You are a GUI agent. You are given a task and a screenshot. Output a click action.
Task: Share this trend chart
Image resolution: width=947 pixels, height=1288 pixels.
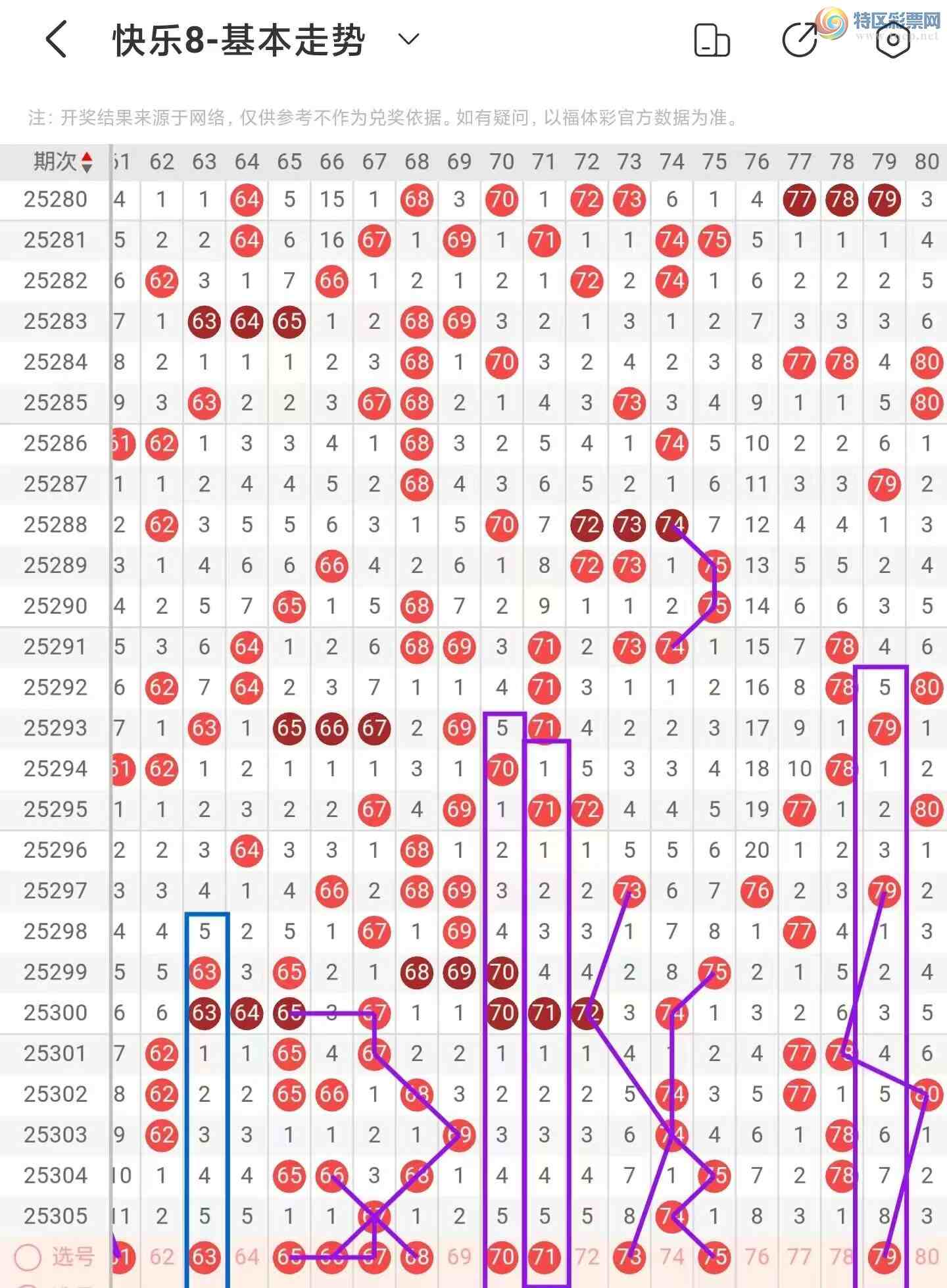pyautogui.click(x=800, y=39)
